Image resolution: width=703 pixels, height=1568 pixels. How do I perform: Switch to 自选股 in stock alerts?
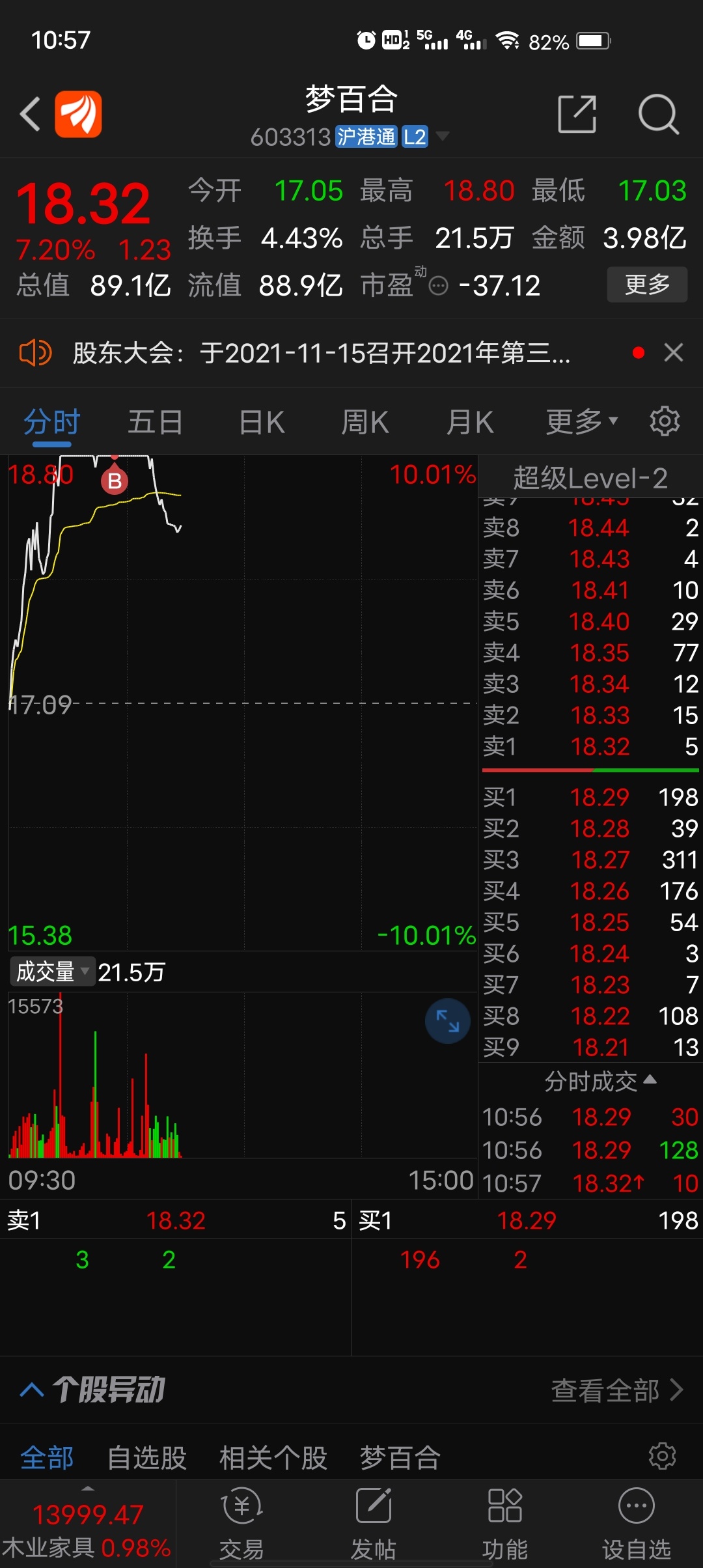[147, 1457]
